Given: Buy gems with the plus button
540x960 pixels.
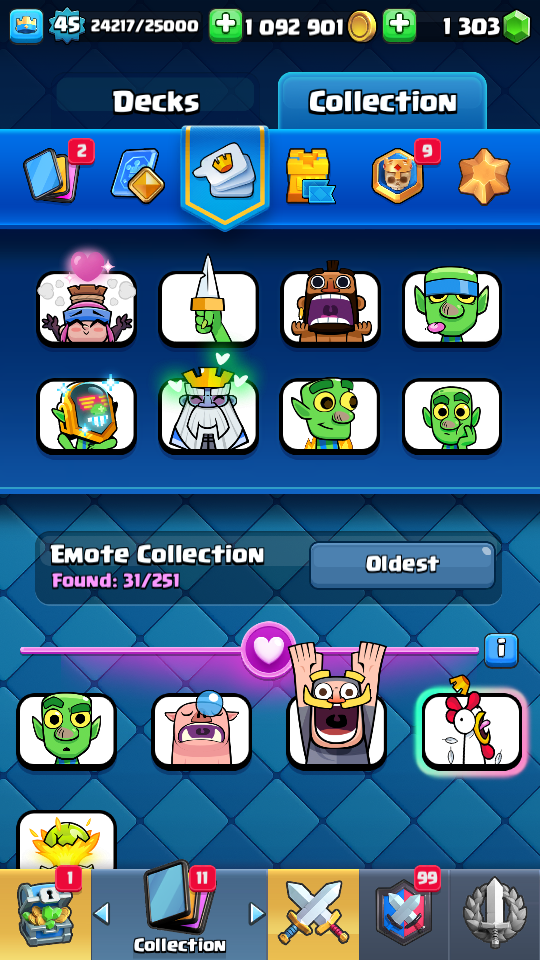Looking at the screenshot, I should click(x=399, y=25).
